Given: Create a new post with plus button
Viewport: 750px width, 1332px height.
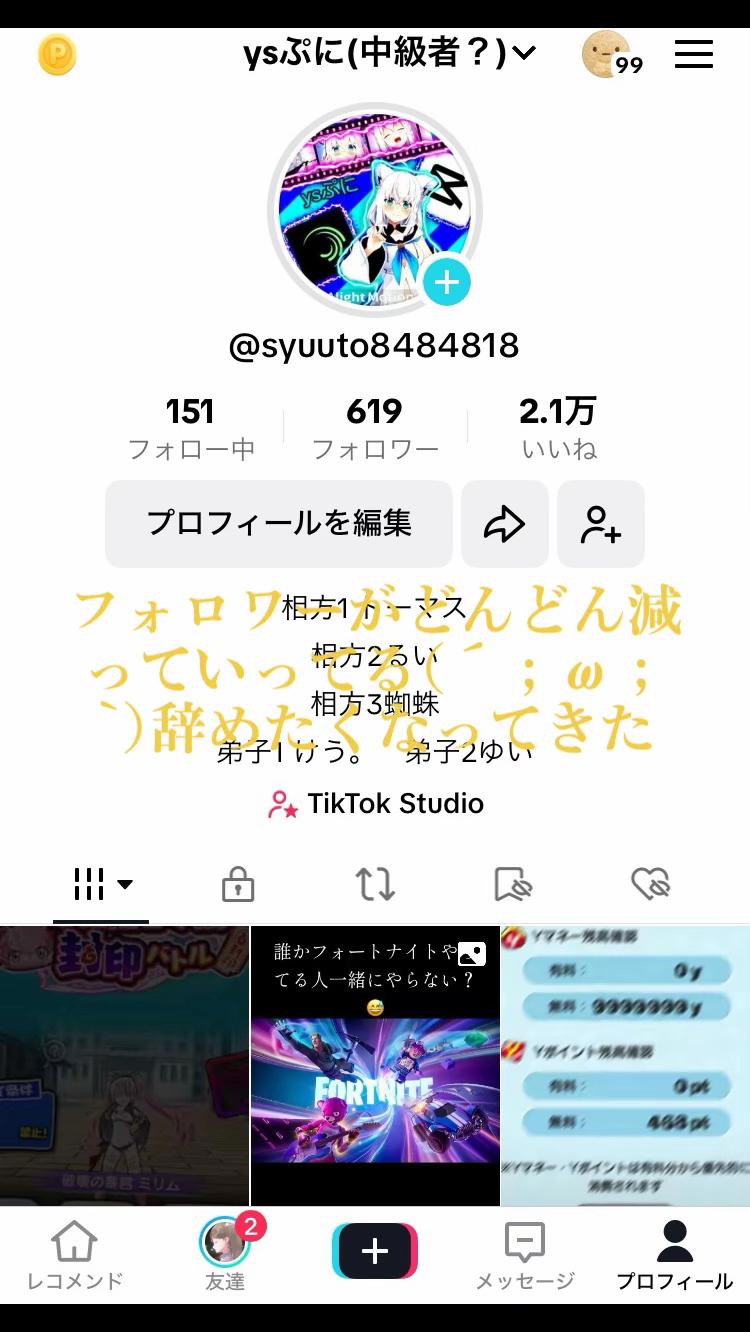Looking at the screenshot, I should [x=375, y=1251].
